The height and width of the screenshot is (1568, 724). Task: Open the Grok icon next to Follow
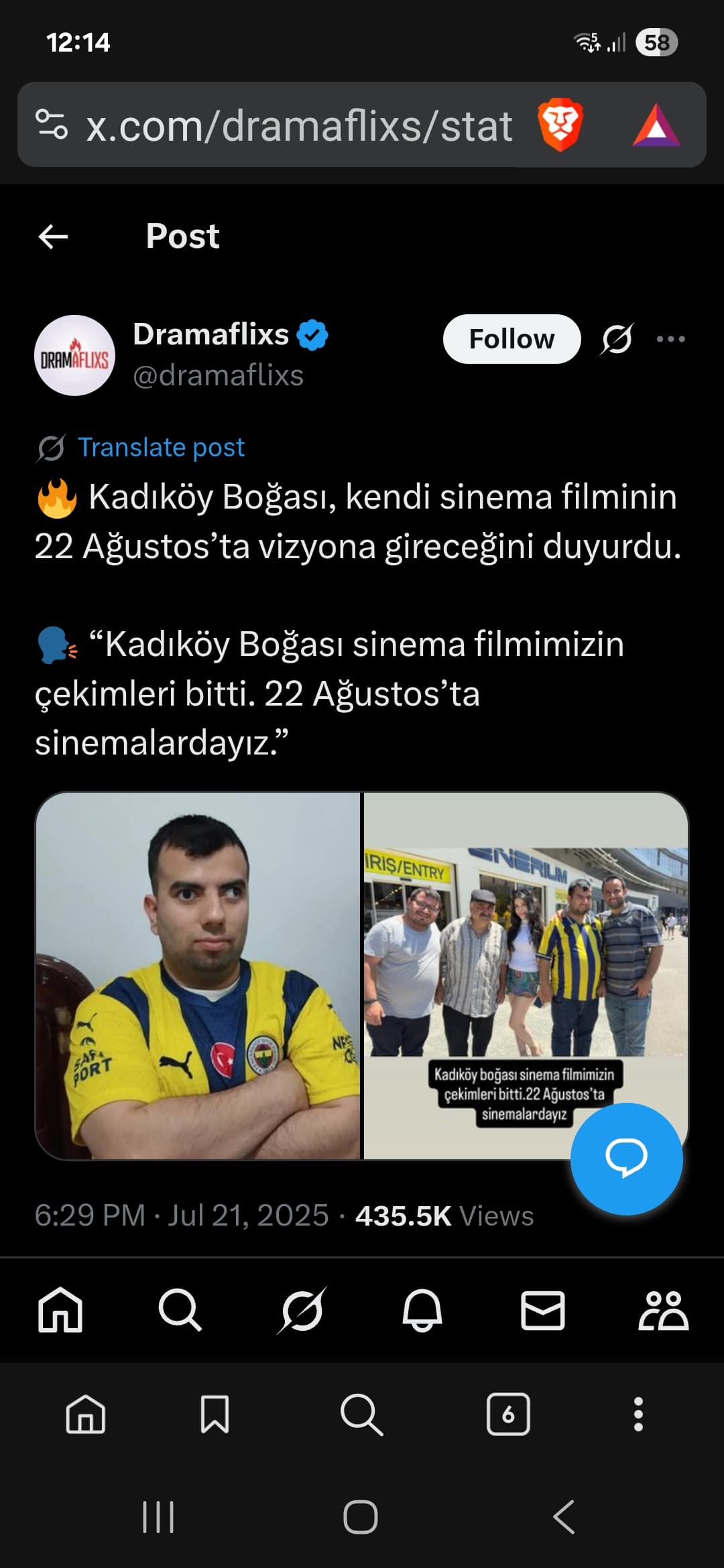click(x=617, y=339)
